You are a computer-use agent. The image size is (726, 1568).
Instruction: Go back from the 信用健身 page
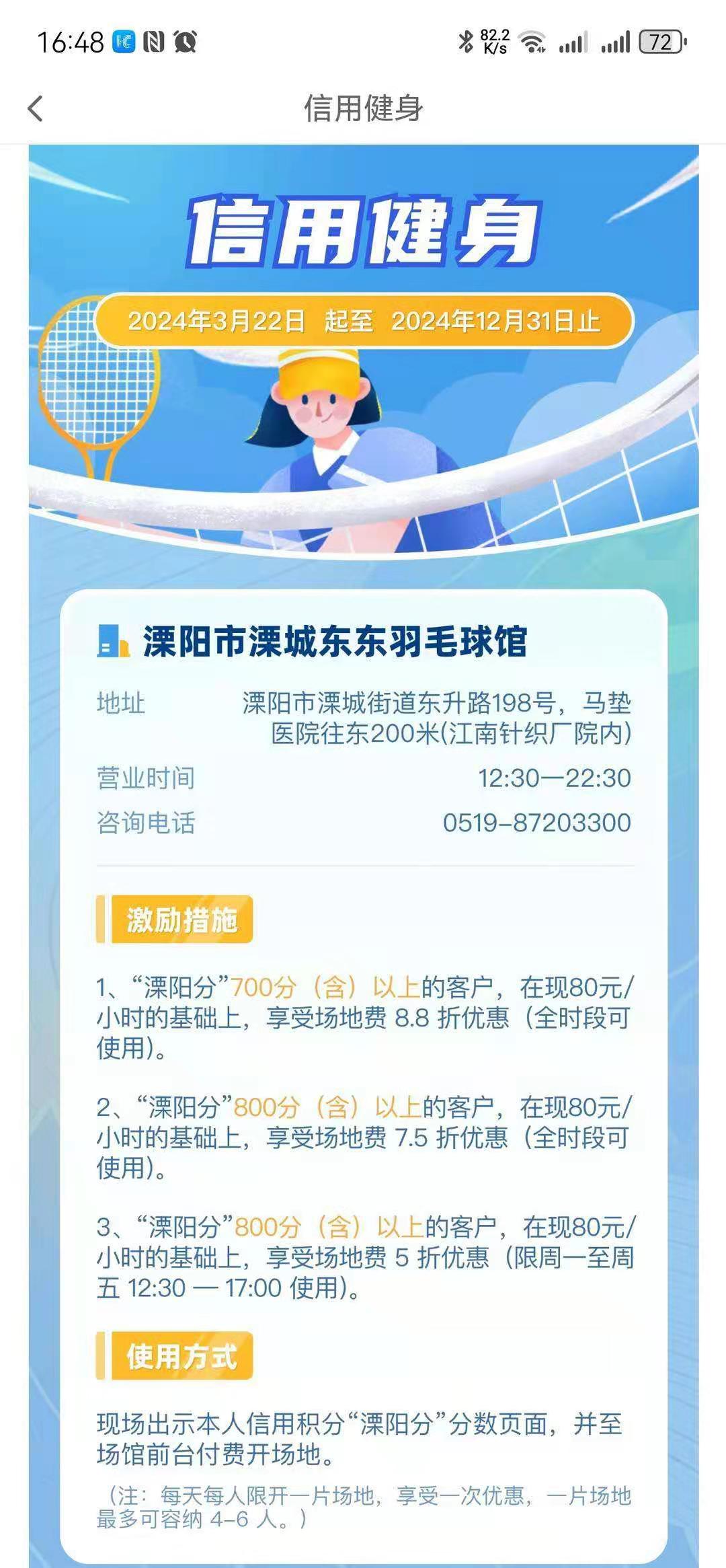pos(36,108)
